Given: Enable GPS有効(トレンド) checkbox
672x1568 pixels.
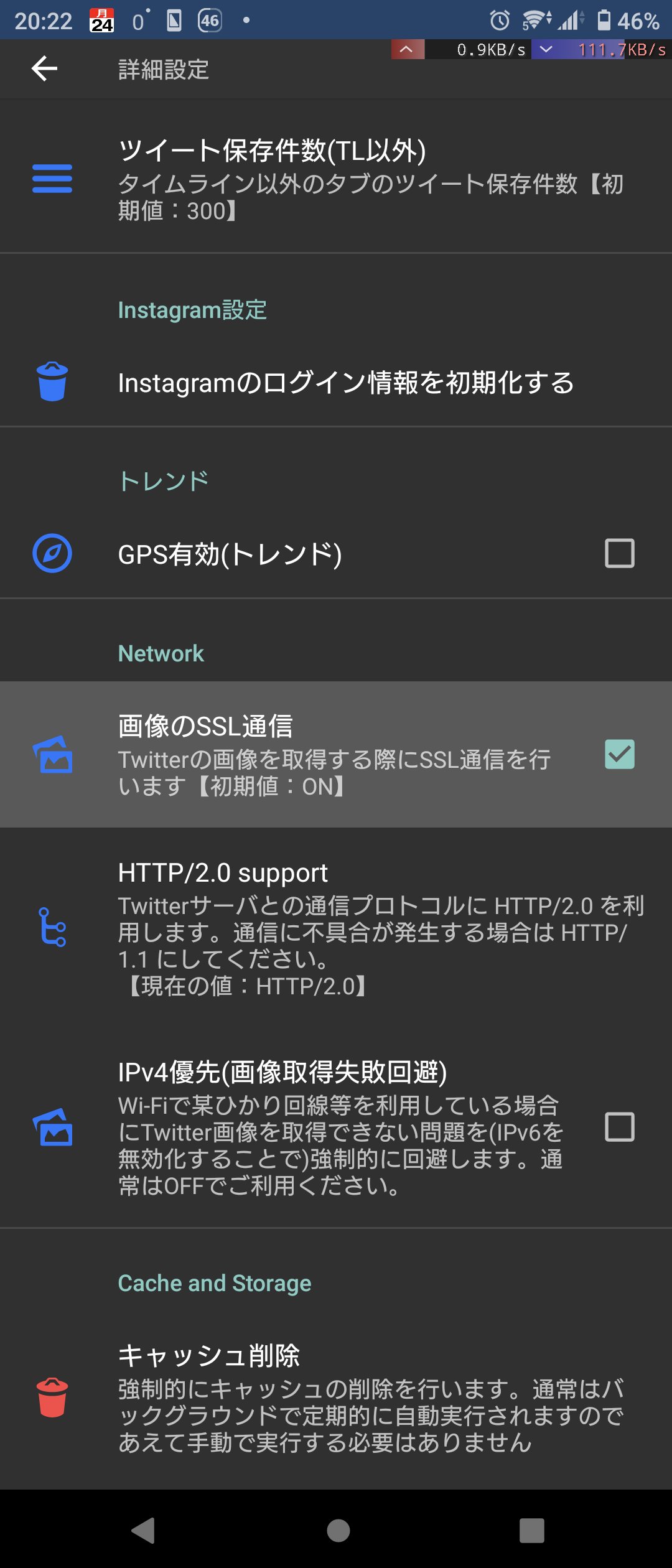Looking at the screenshot, I should [619, 553].
